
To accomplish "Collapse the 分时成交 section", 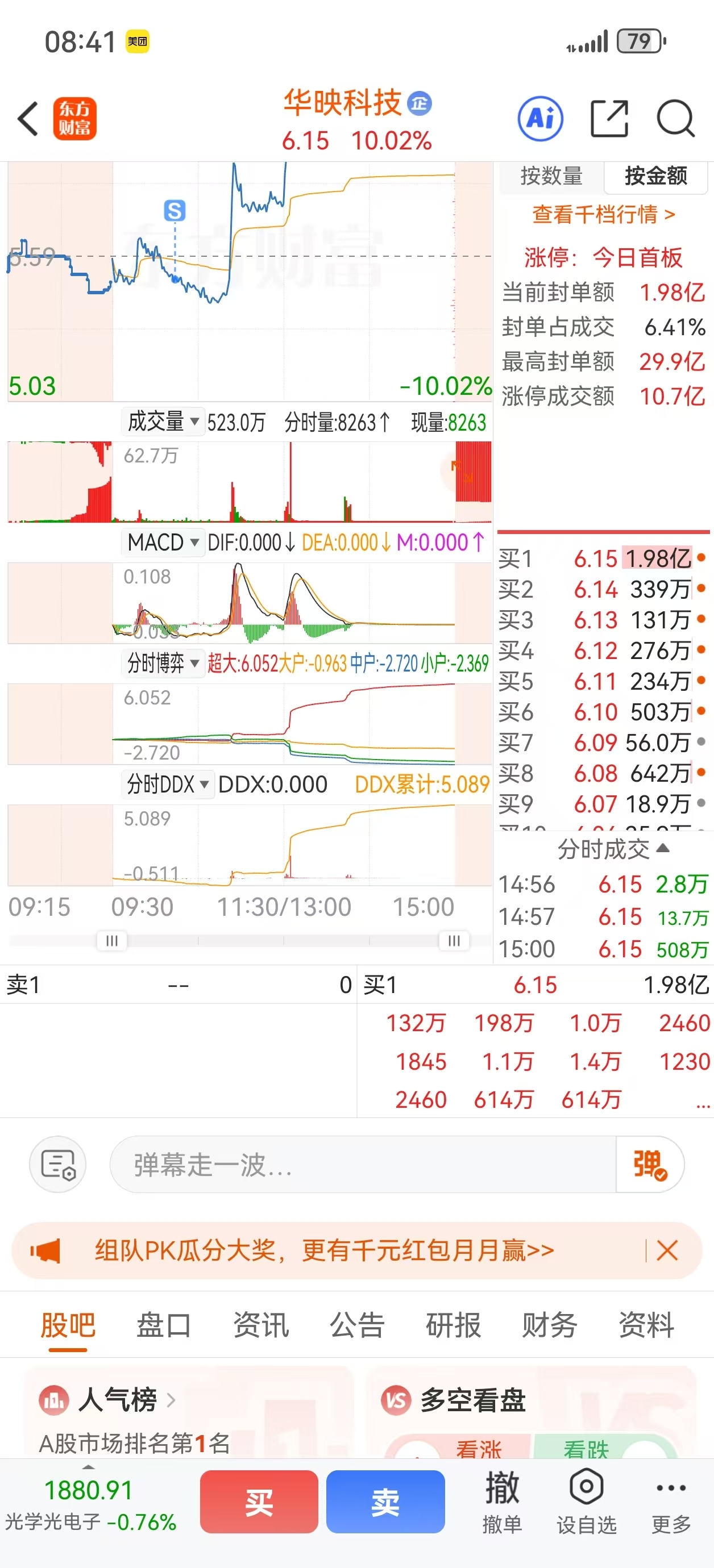I will point(613,849).
